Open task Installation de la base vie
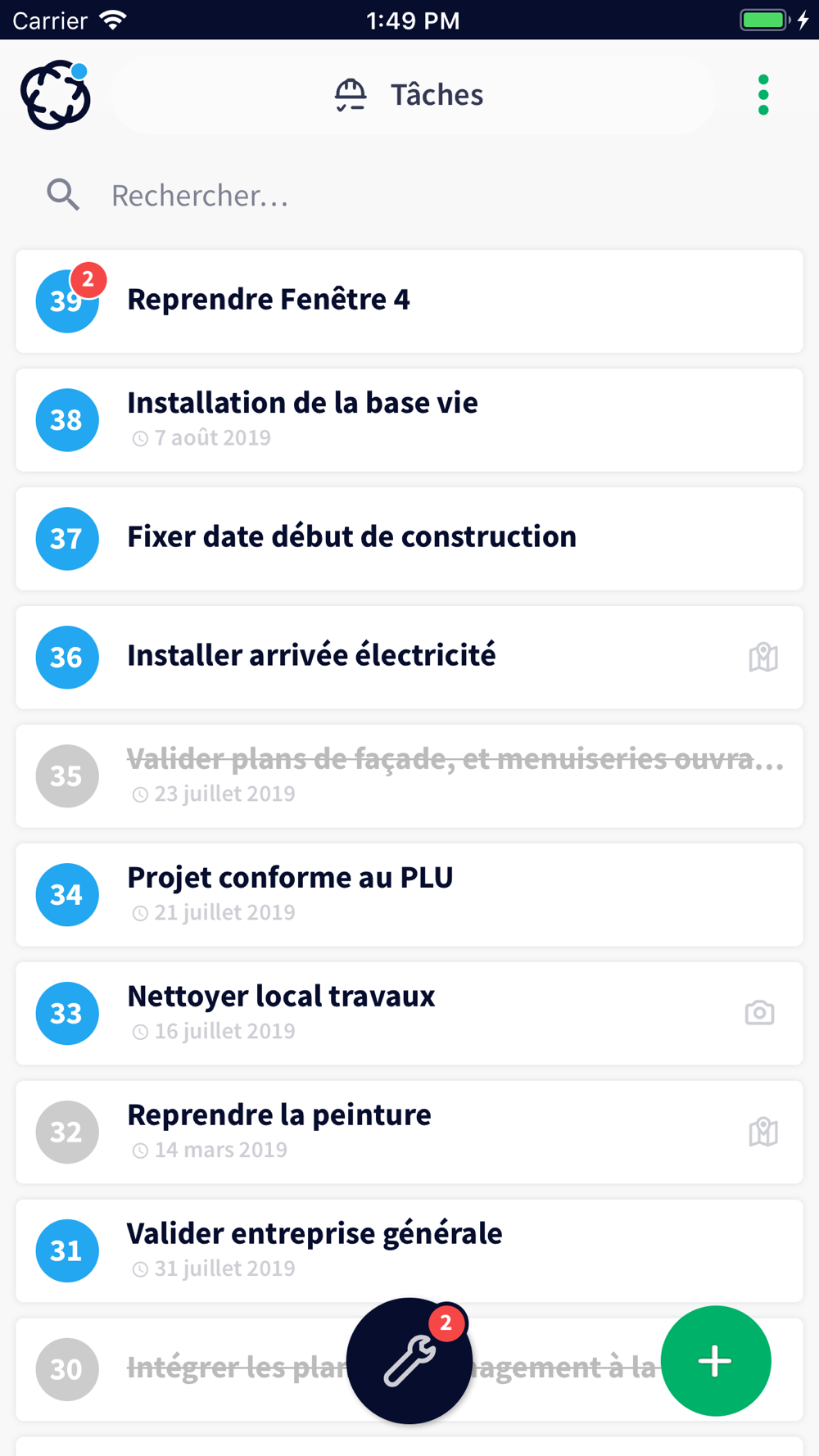This screenshot has height=1456, width=819. tap(409, 420)
